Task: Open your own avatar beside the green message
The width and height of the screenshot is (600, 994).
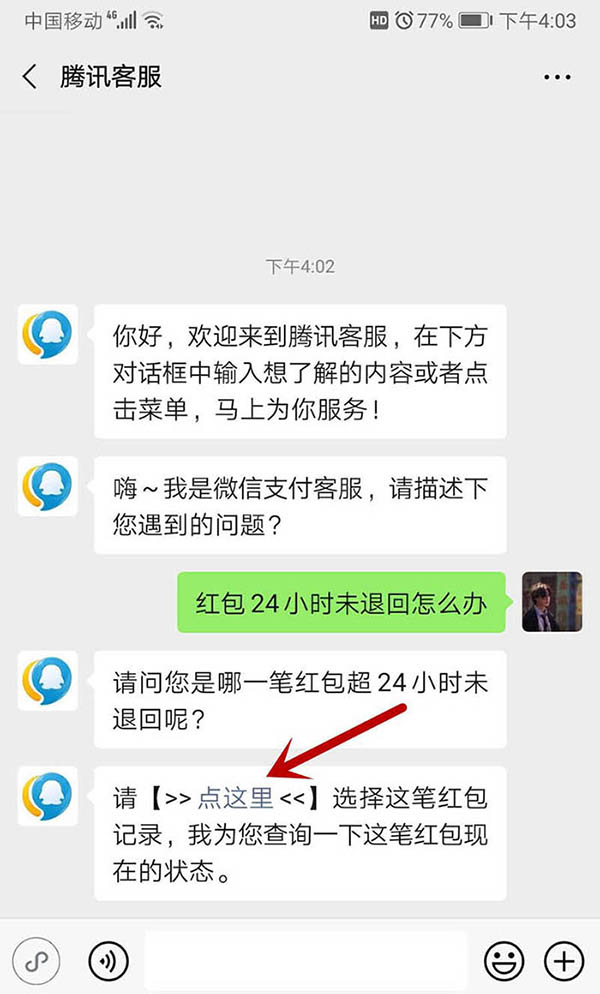Action: (552, 602)
